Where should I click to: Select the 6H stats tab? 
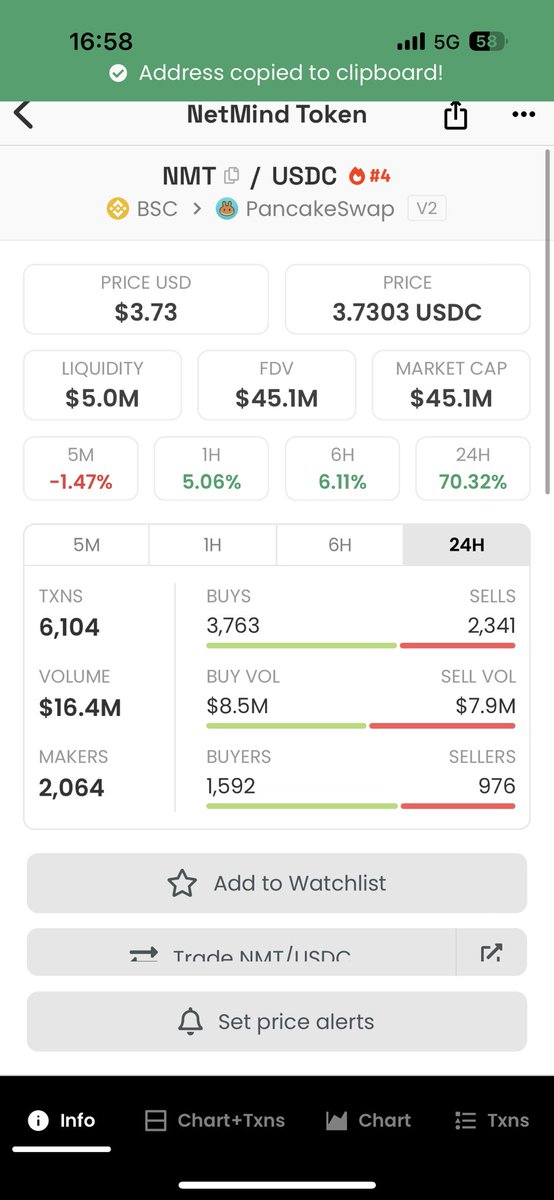pos(340,545)
